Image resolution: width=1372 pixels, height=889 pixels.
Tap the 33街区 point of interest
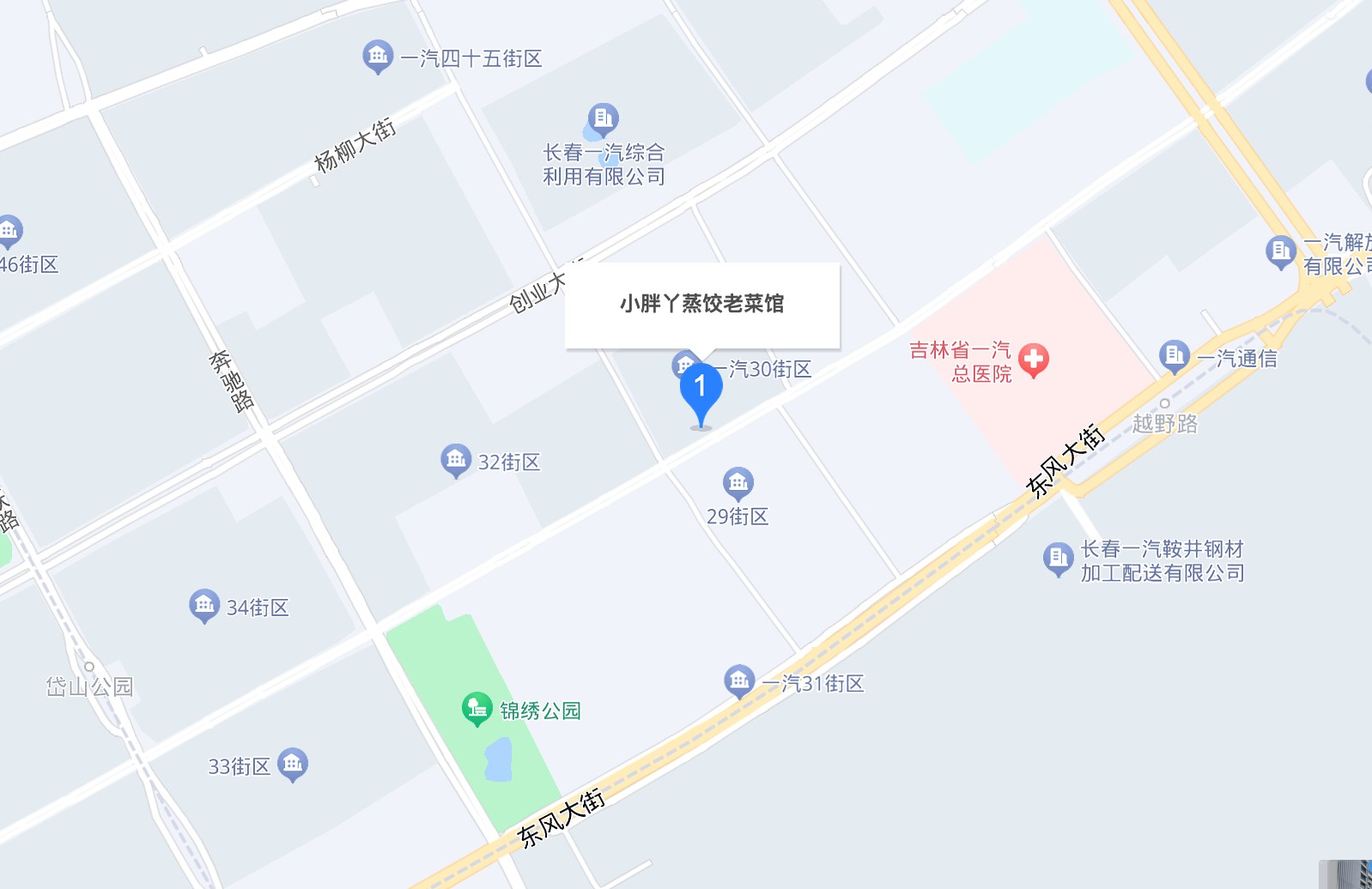coord(292,764)
